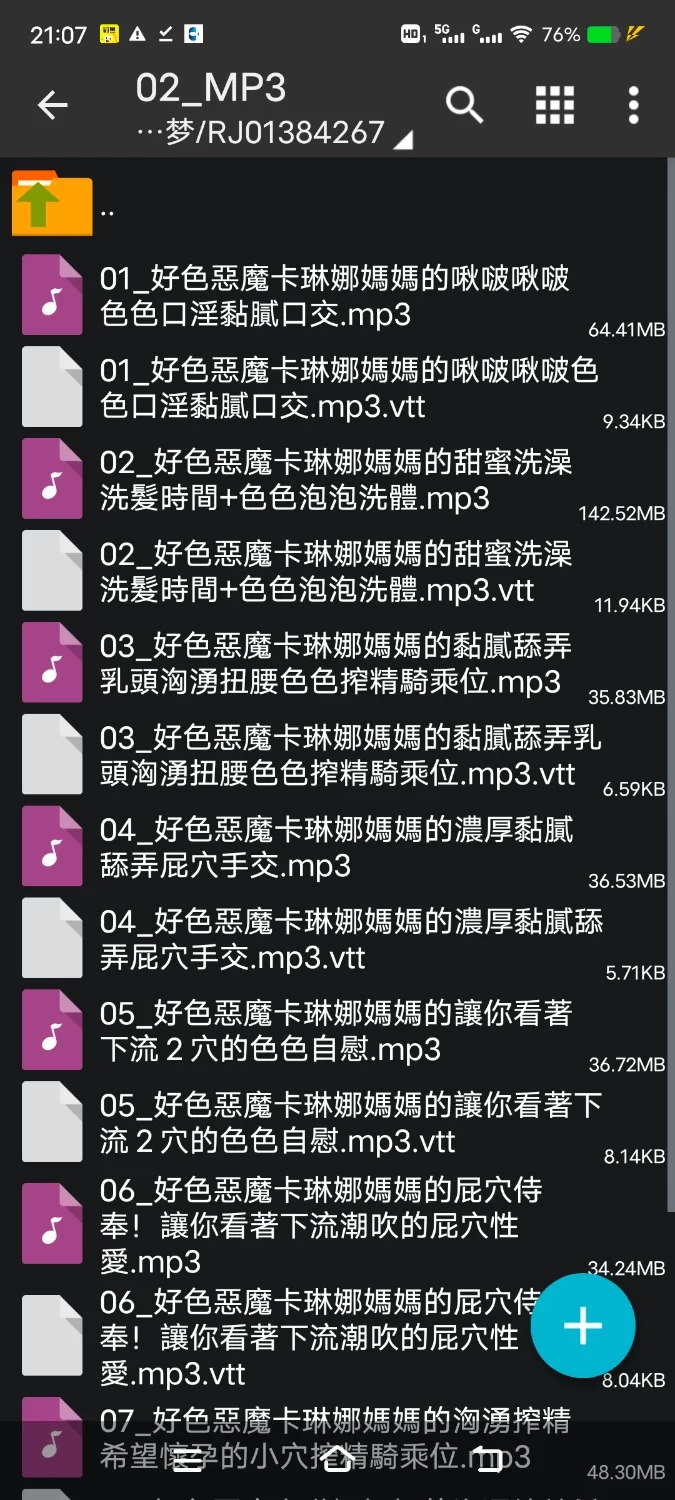The image size is (675, 1500).
Task: Open the three-dot overflow menu
Action: coord(633,105)
